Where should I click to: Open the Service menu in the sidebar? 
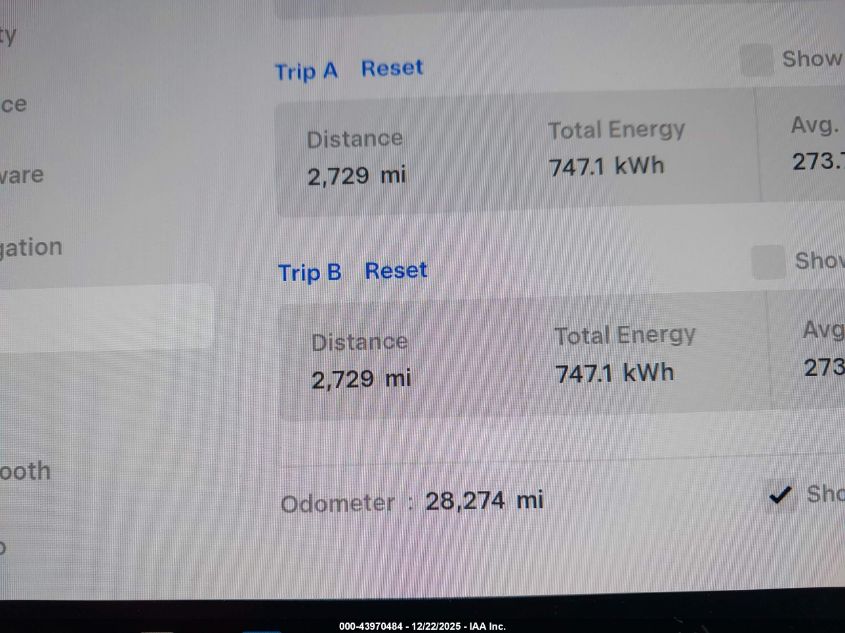point(14,104)
